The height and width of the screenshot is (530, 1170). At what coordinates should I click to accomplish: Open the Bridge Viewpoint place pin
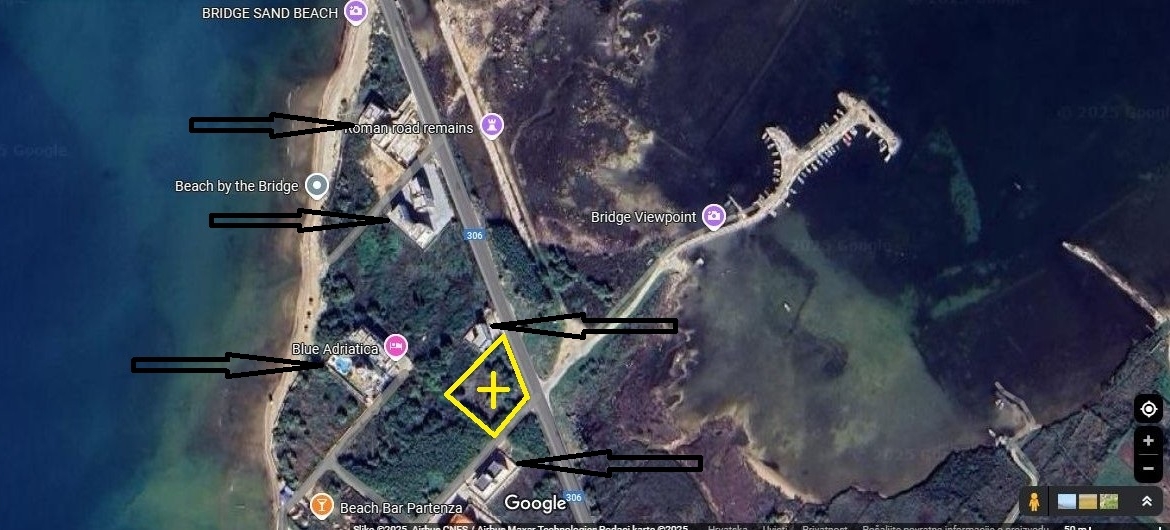pos(713,215)
